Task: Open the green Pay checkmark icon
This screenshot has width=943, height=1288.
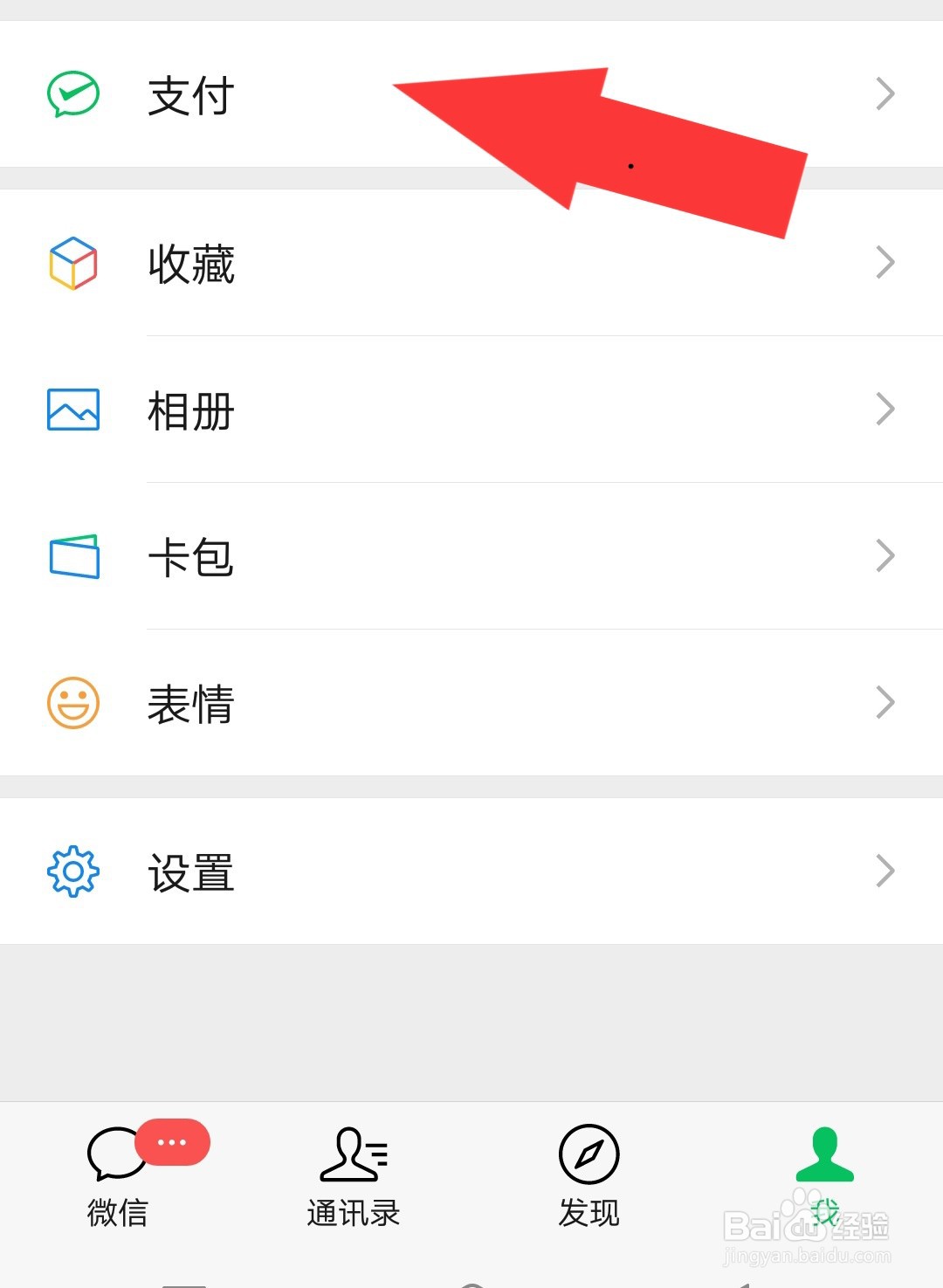Action: pyautogui.click(x=73, y=93)
